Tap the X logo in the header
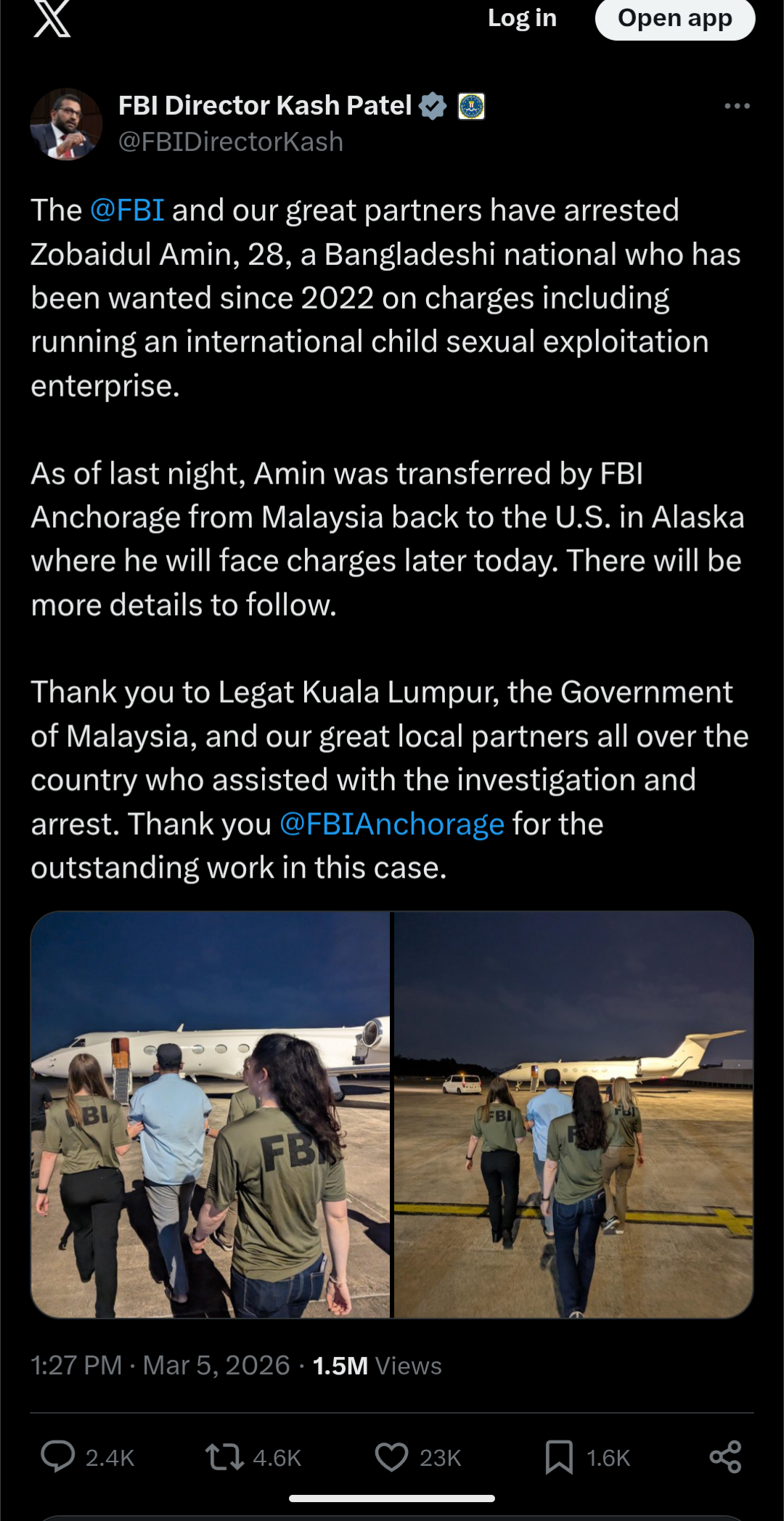Screen dimensions: 784x1521 [52, 19]
